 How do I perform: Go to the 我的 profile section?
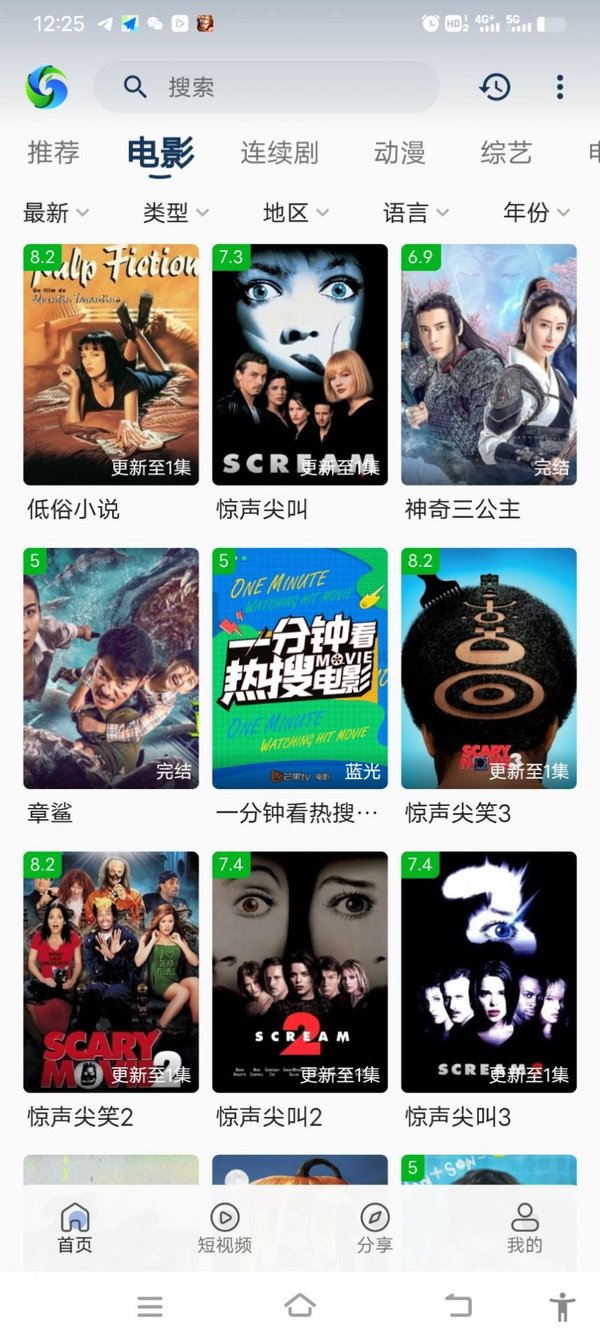[524, 1228]
